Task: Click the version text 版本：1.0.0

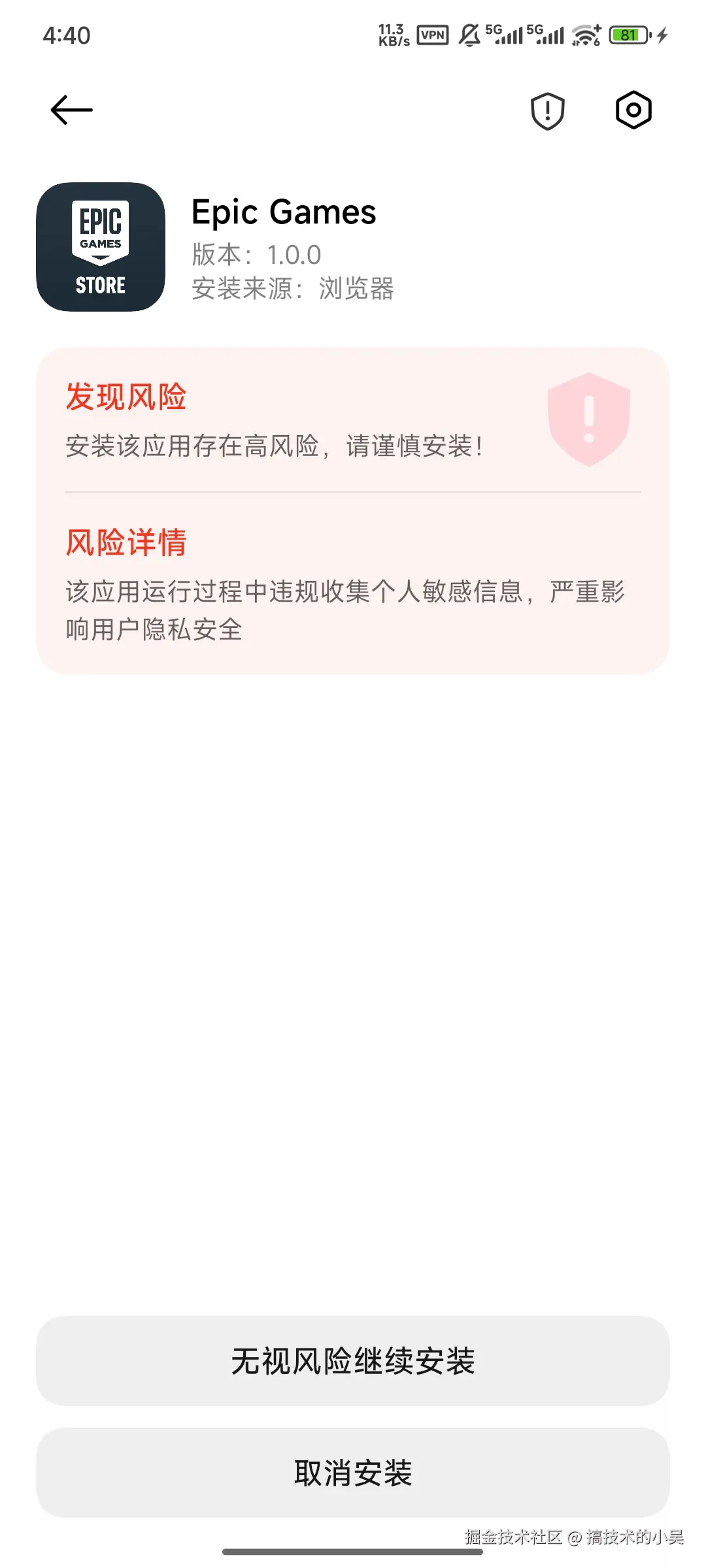Action: tap(256, 255)
